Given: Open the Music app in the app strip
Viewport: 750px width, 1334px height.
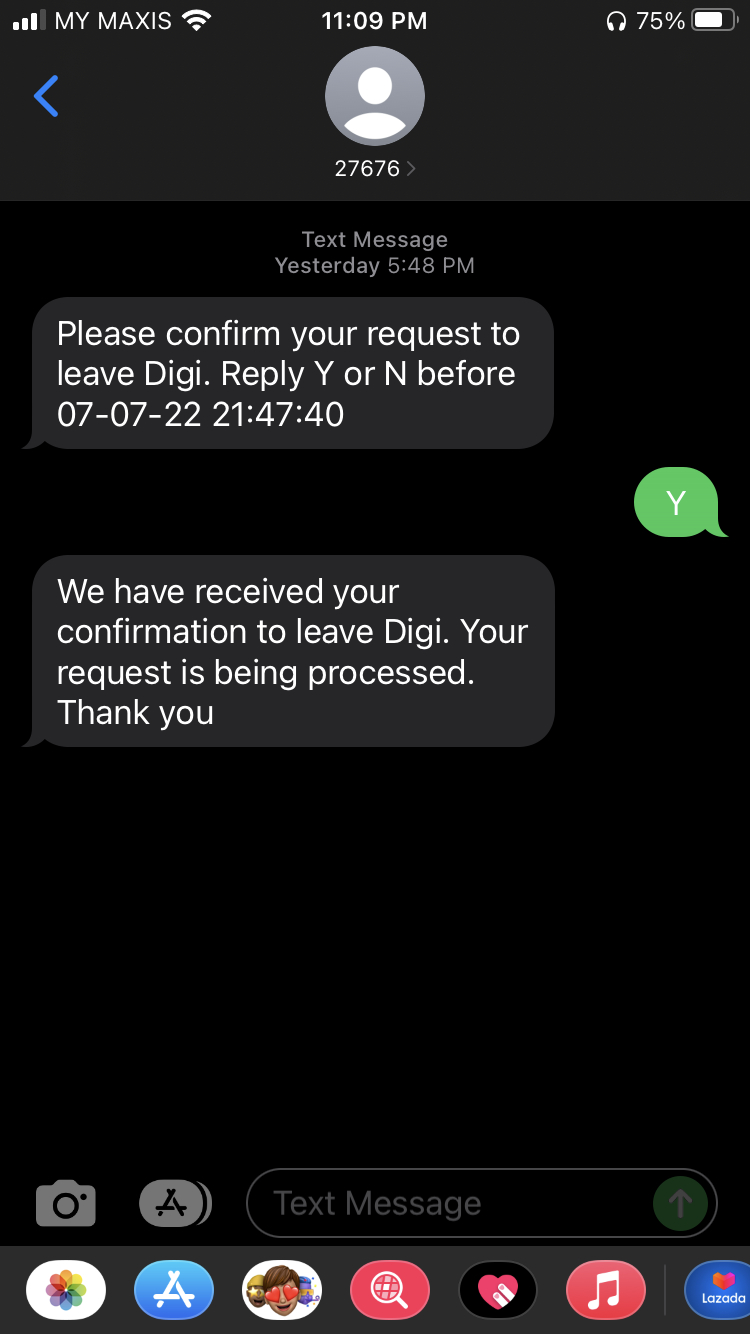Looking at the screenshot, I should 606,1291.
